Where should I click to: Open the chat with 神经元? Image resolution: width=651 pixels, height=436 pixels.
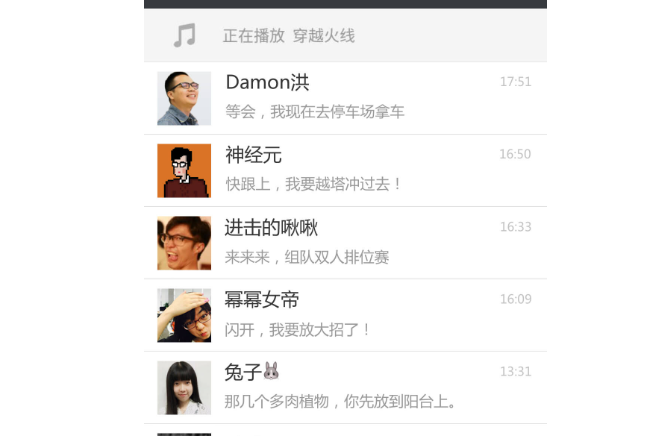pos(345,170)
